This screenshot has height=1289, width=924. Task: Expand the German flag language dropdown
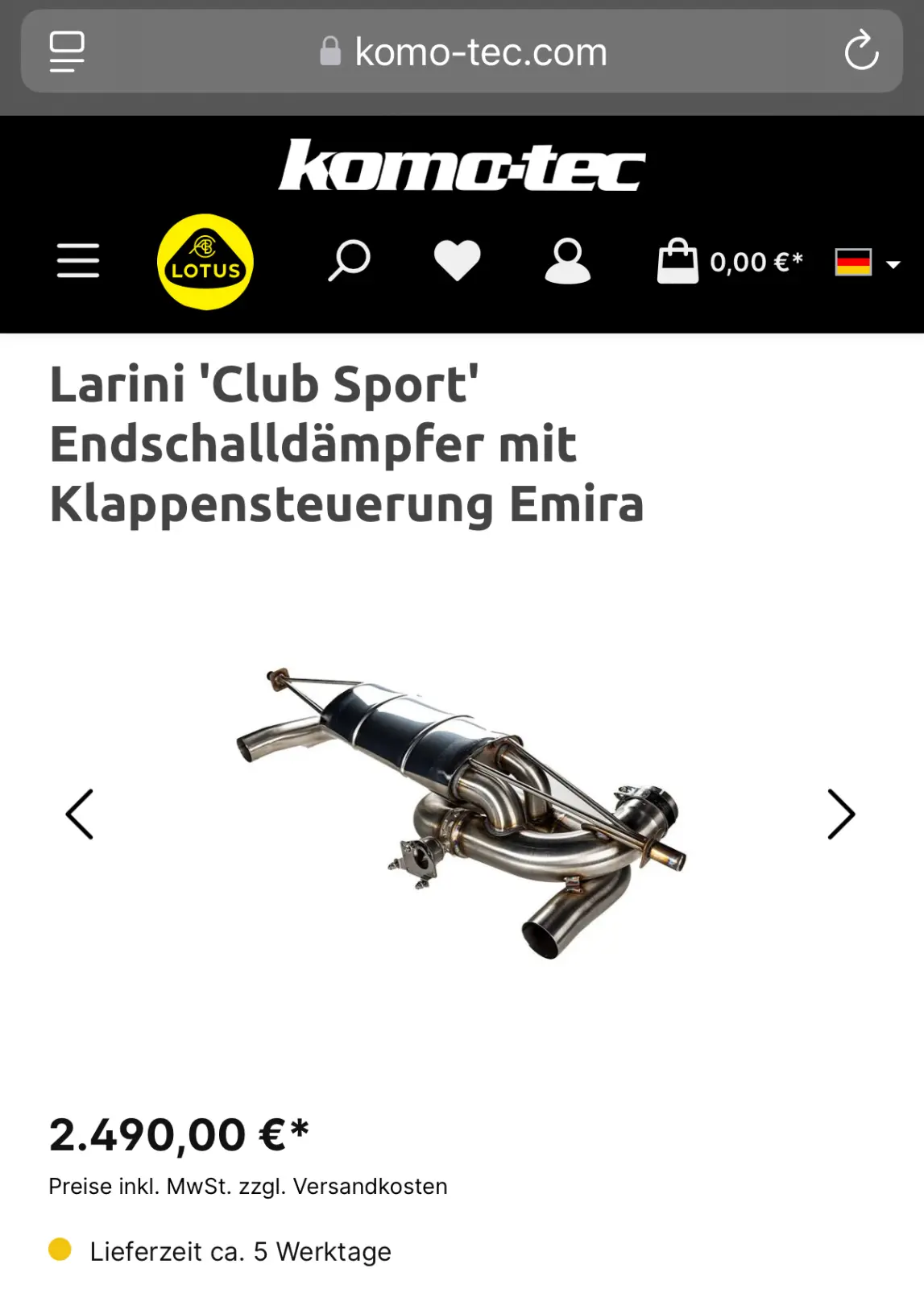tap(867, 263)
